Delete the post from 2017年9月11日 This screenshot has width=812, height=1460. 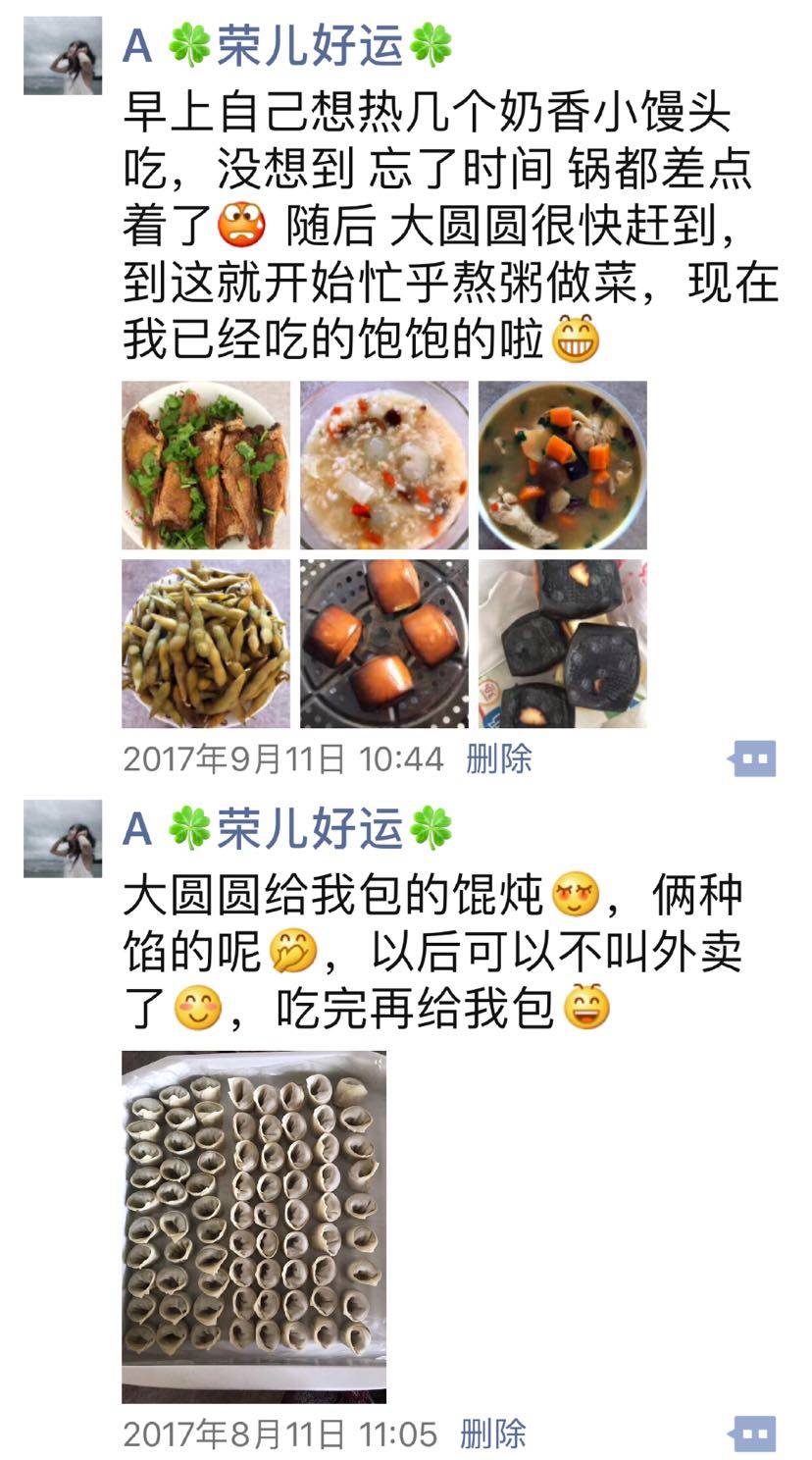[x=498, y=758]
